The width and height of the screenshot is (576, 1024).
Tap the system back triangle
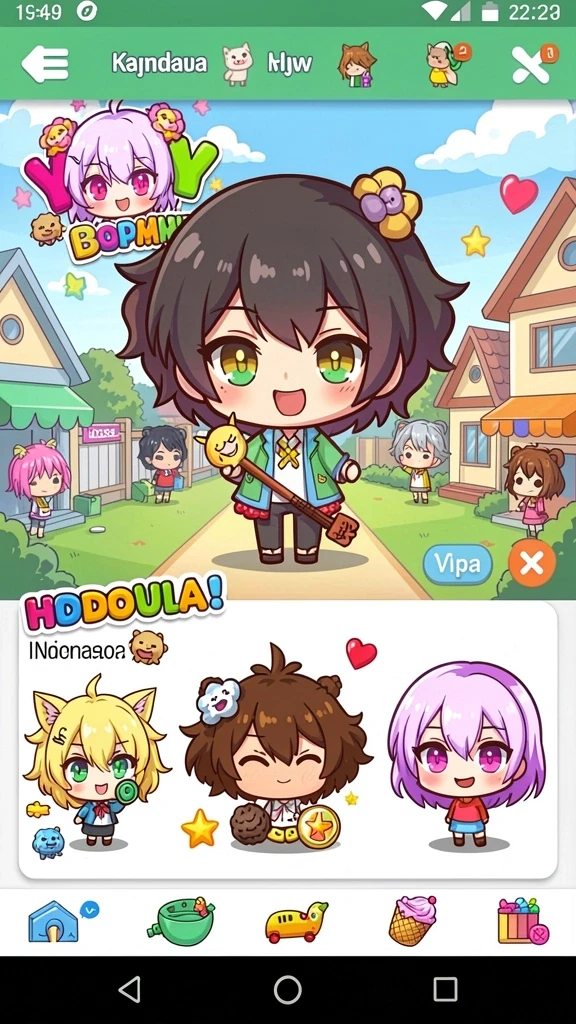(130, 989)
